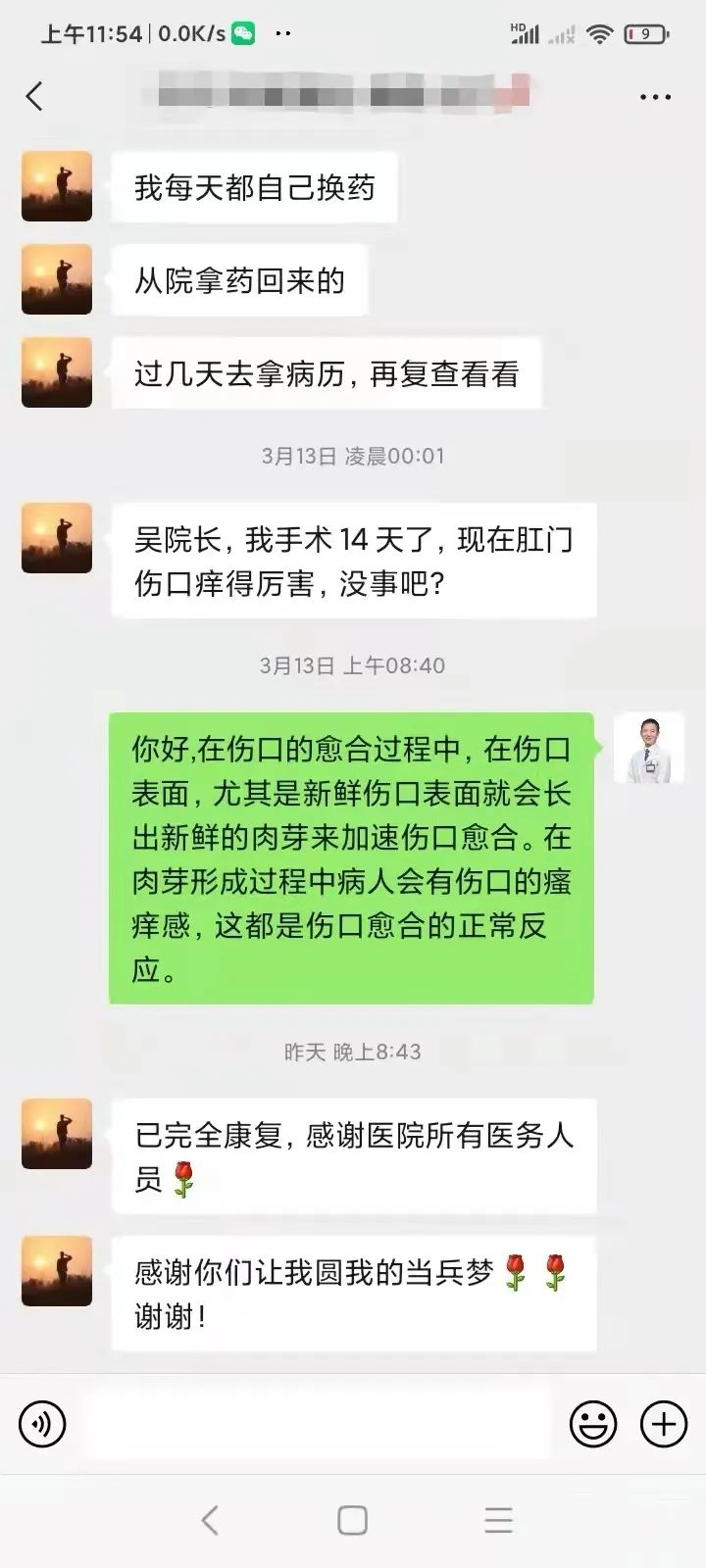Image resolution: width=706 pixels, height=1568 pixels.
Task: Open sender avatar beside "已完全康复" message
Action: [x=57, y=1134]
